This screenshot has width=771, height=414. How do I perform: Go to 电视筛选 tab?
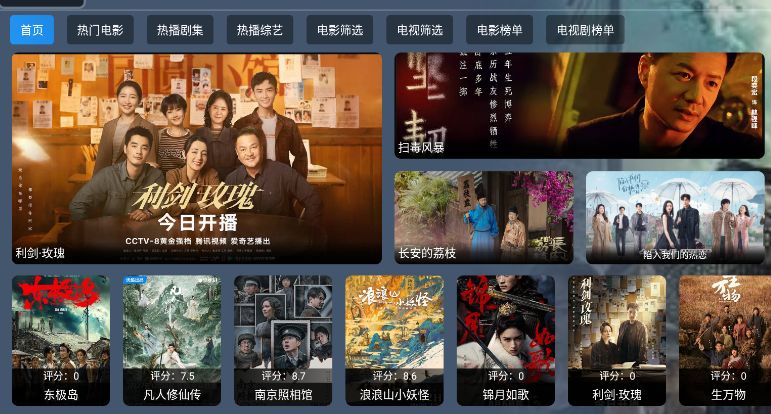pos(420,30)
